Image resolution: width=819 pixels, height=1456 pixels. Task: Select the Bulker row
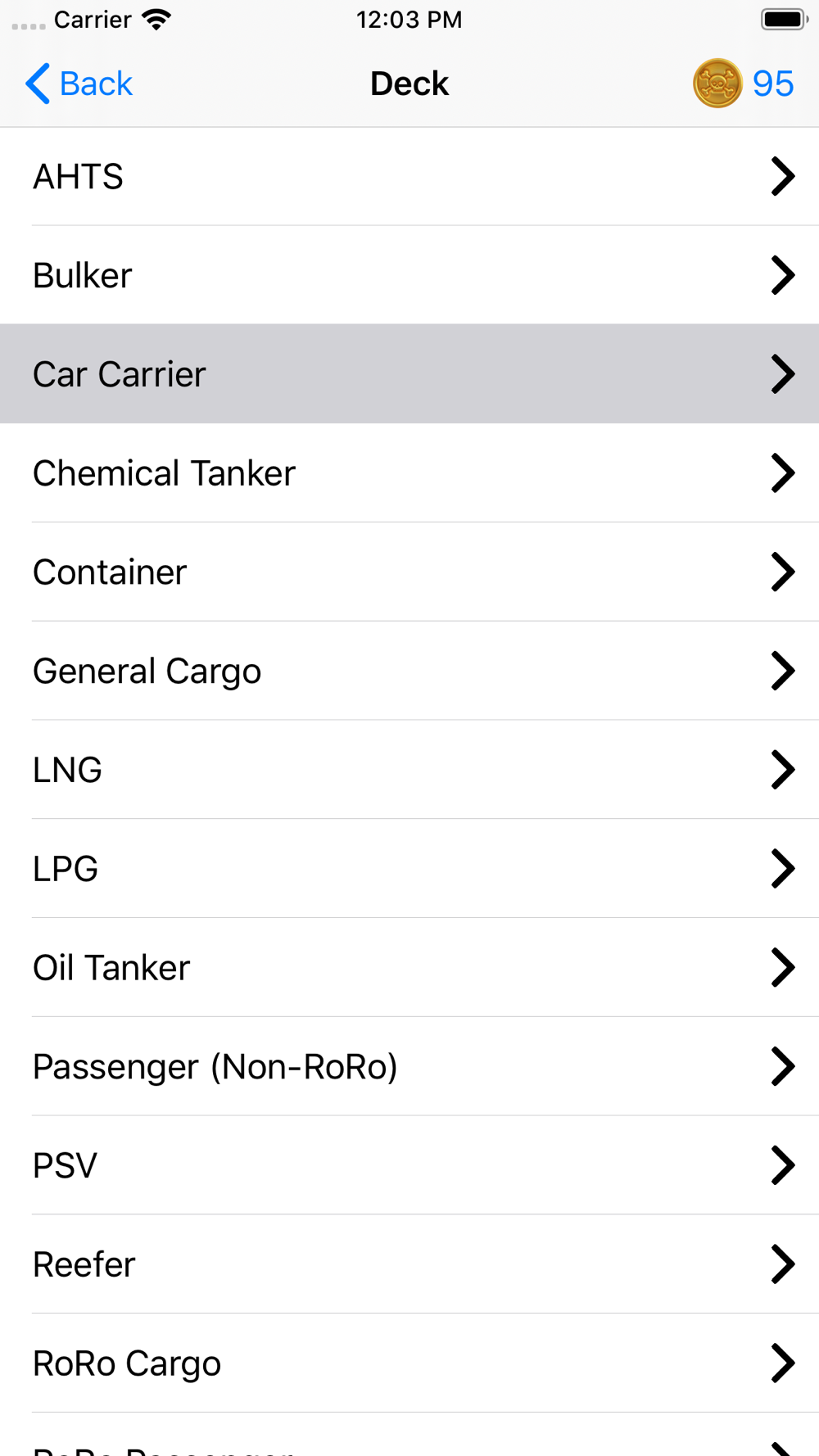pyautogui.click(x=409, y=275)
